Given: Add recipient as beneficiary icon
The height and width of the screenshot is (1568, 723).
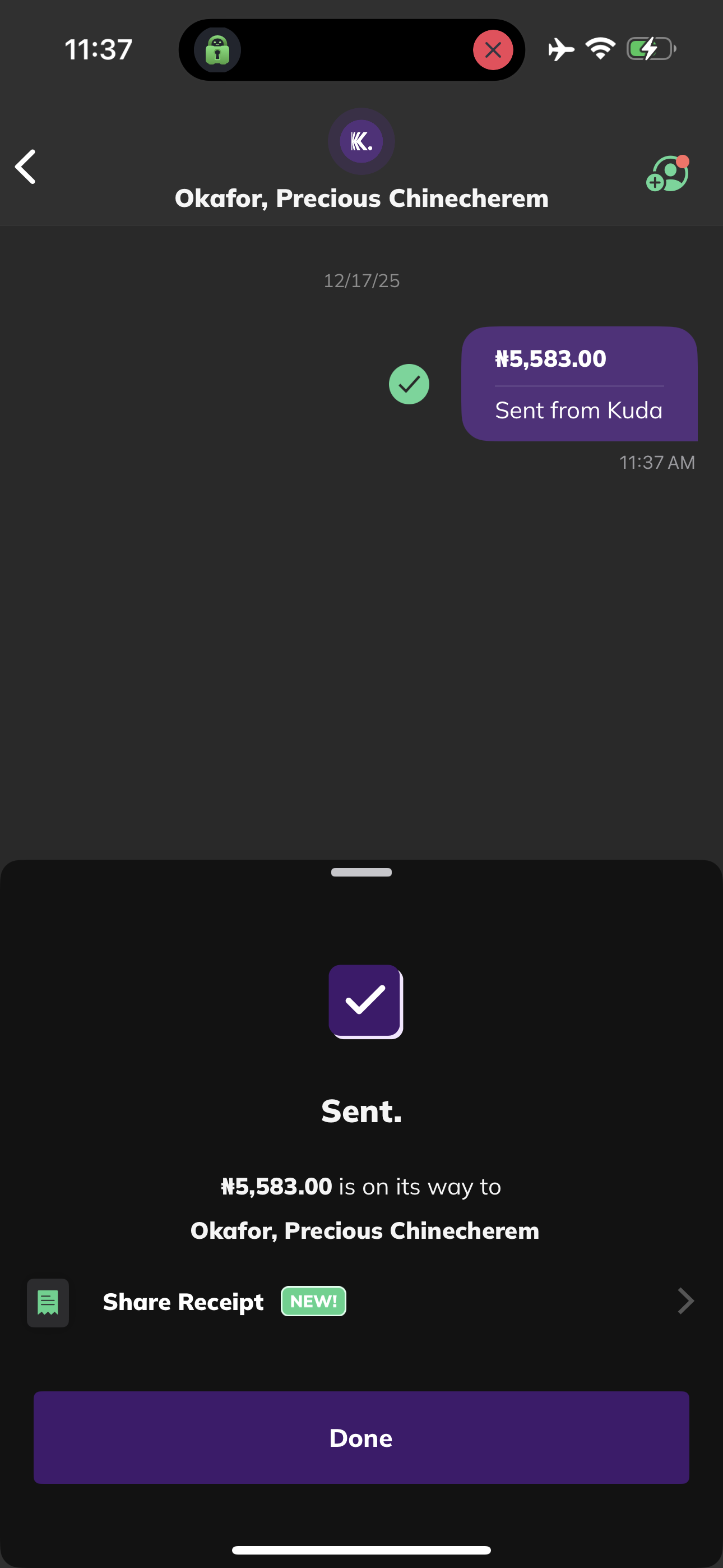Looking at the screenshot, I should [x=667, y=174].
